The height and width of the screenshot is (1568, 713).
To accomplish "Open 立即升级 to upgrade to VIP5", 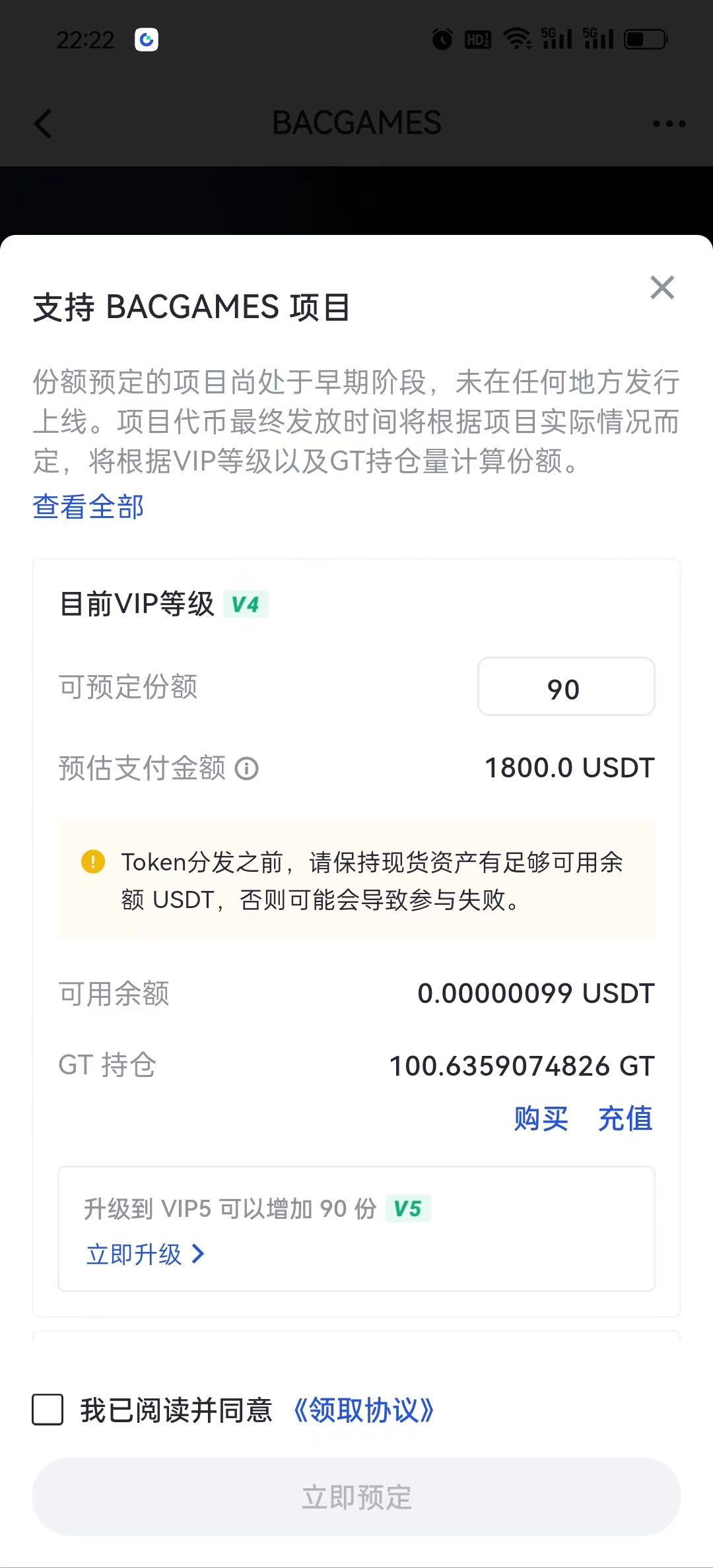I will pos(145,1254).
